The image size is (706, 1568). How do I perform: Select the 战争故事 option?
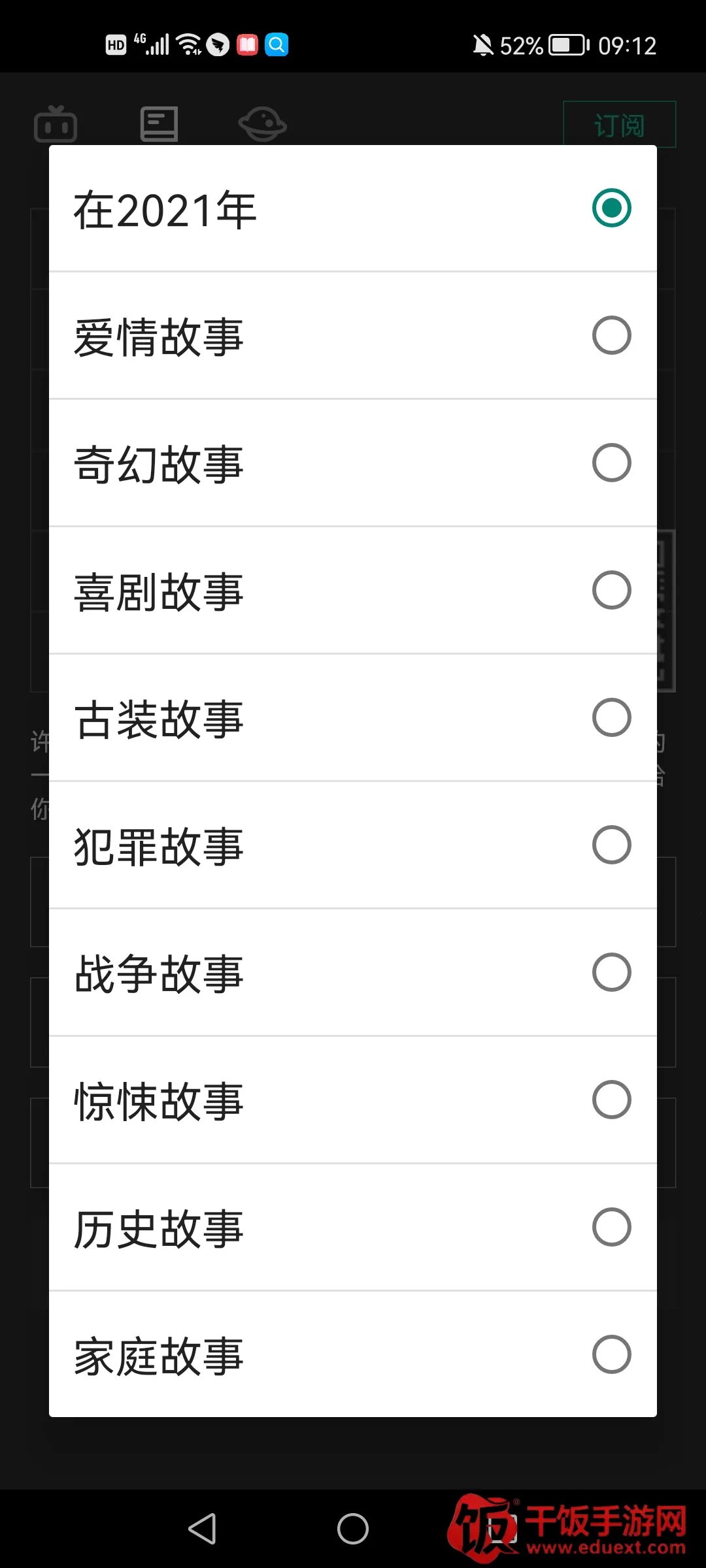pyautogui.click(x=353, y=973)
